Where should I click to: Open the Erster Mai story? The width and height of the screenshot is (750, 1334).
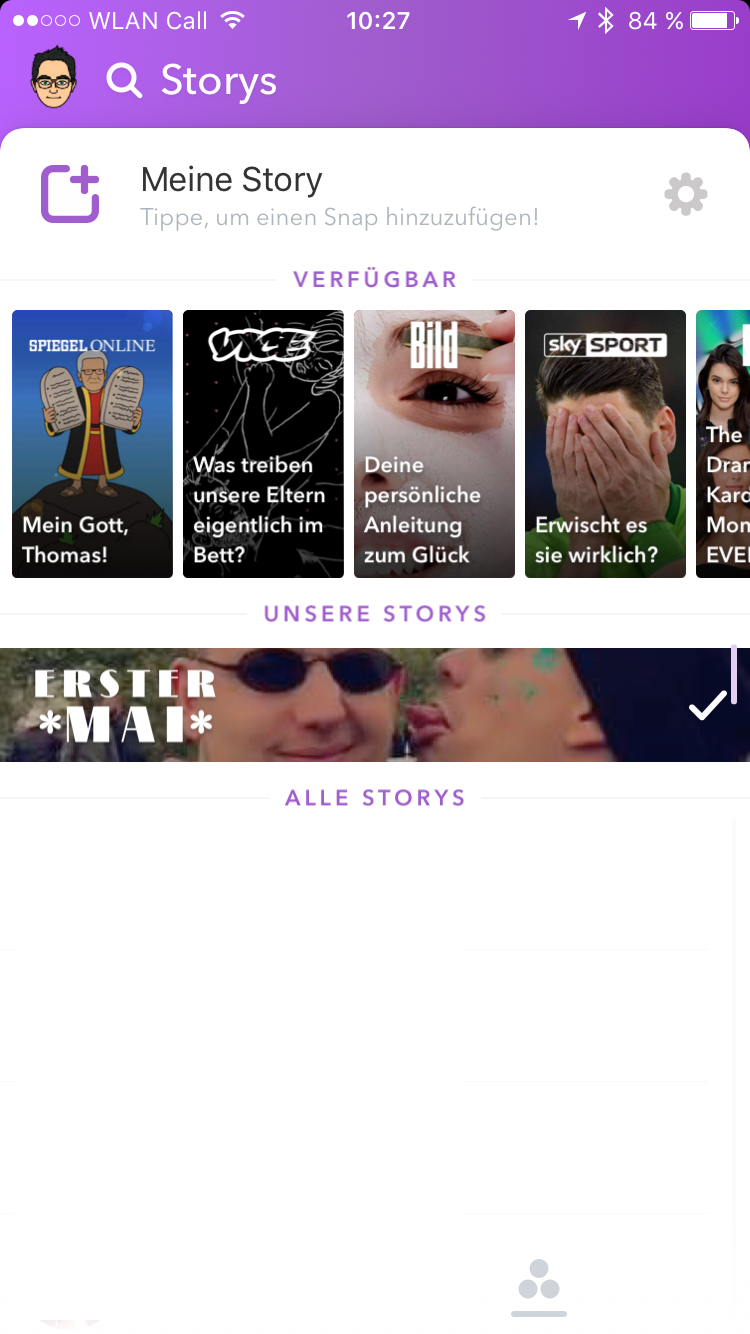375,705
